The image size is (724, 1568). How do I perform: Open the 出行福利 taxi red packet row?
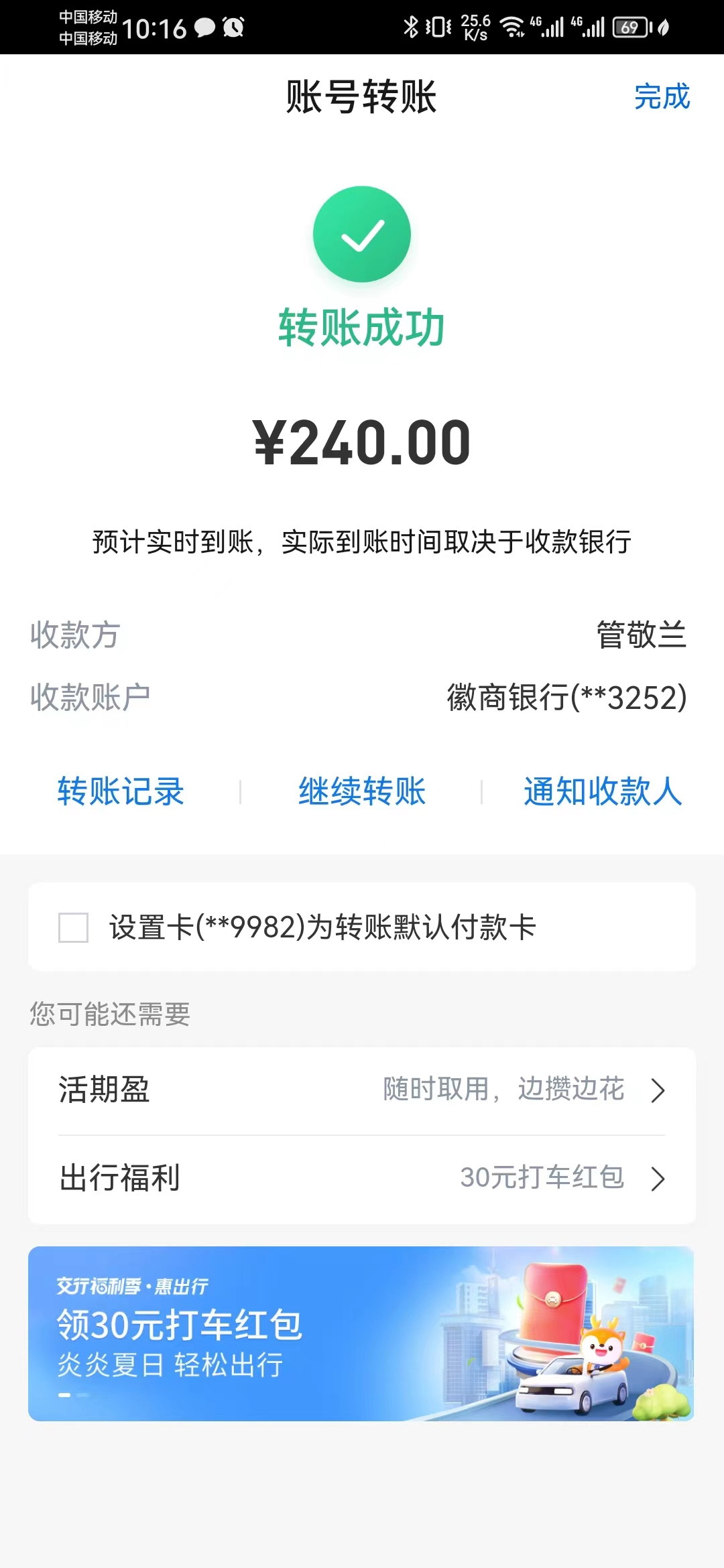362,1178
